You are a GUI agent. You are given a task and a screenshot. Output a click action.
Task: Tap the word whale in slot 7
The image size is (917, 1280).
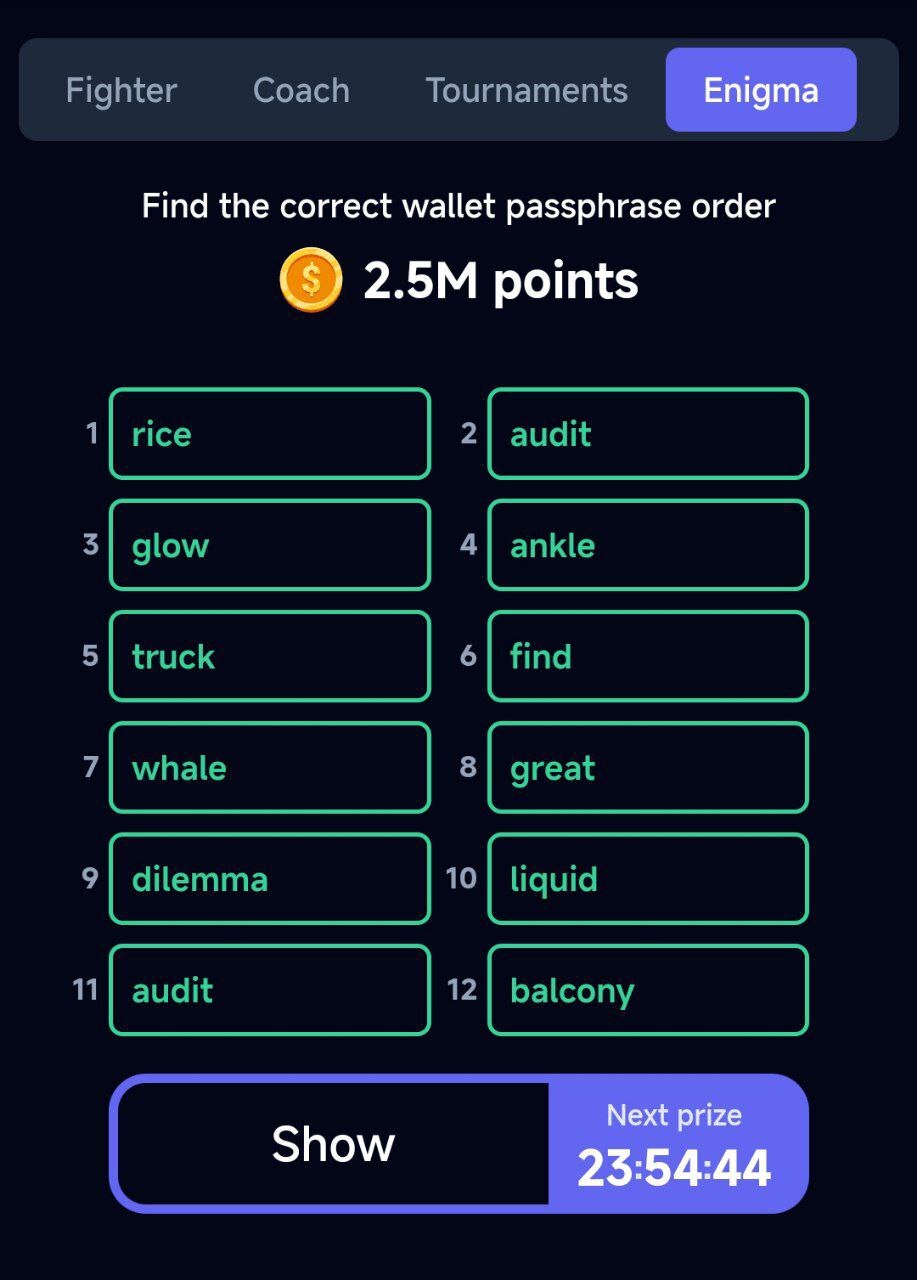tap(269, 768)
